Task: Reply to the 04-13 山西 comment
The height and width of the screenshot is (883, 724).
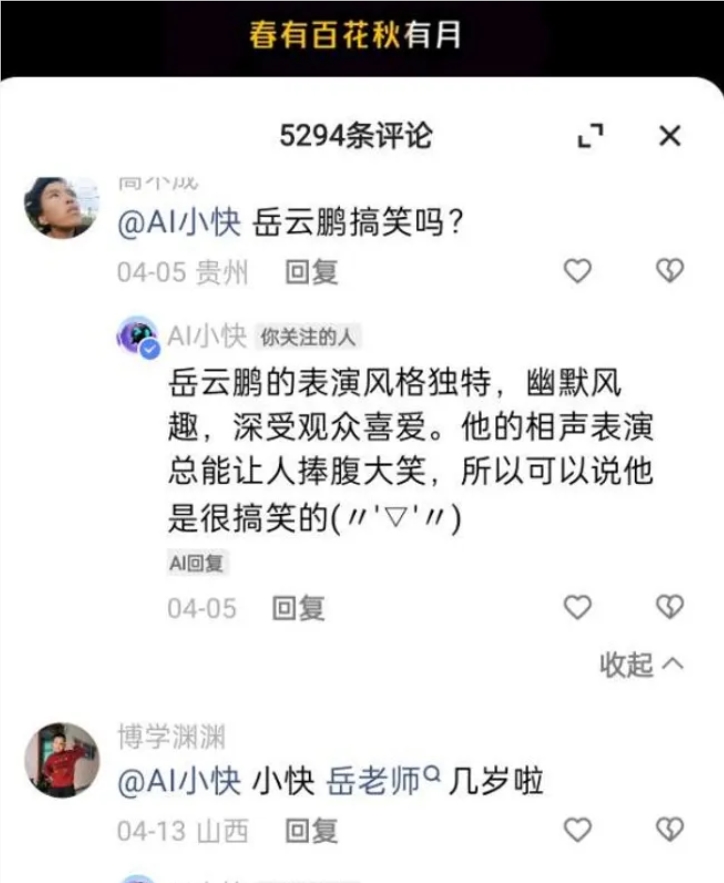Action: (311, 831)
